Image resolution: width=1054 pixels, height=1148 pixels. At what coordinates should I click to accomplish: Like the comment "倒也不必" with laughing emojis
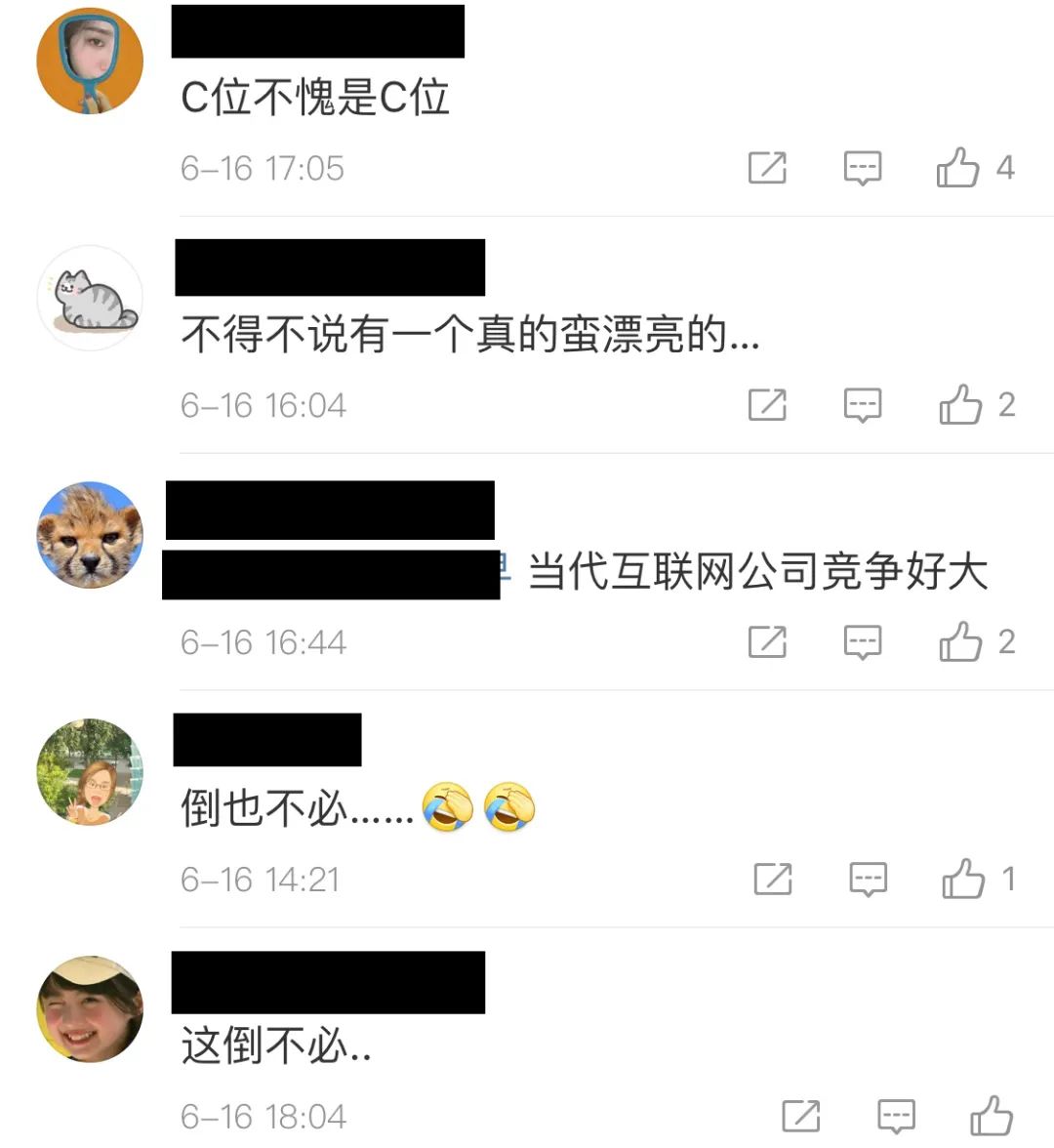[963, 879]
